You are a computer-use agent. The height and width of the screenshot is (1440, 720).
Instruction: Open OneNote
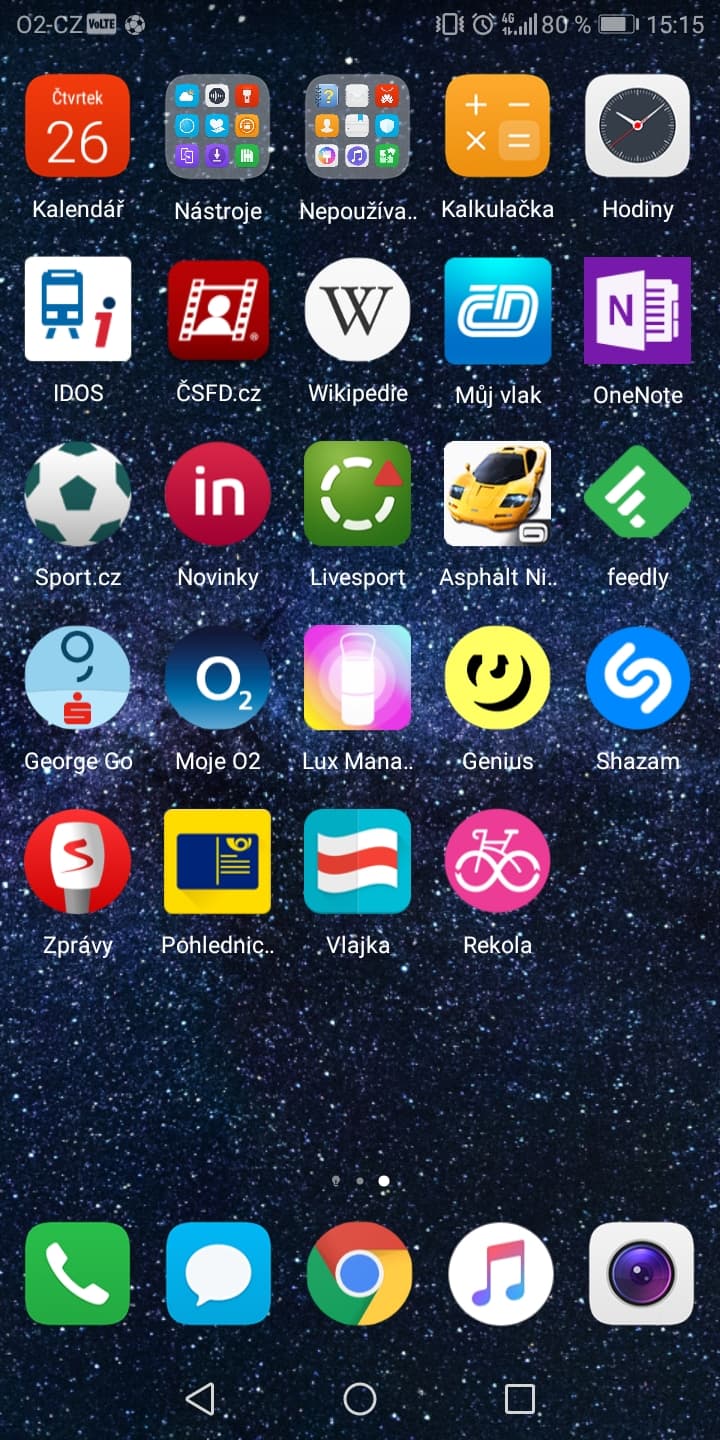coord(638,310)
